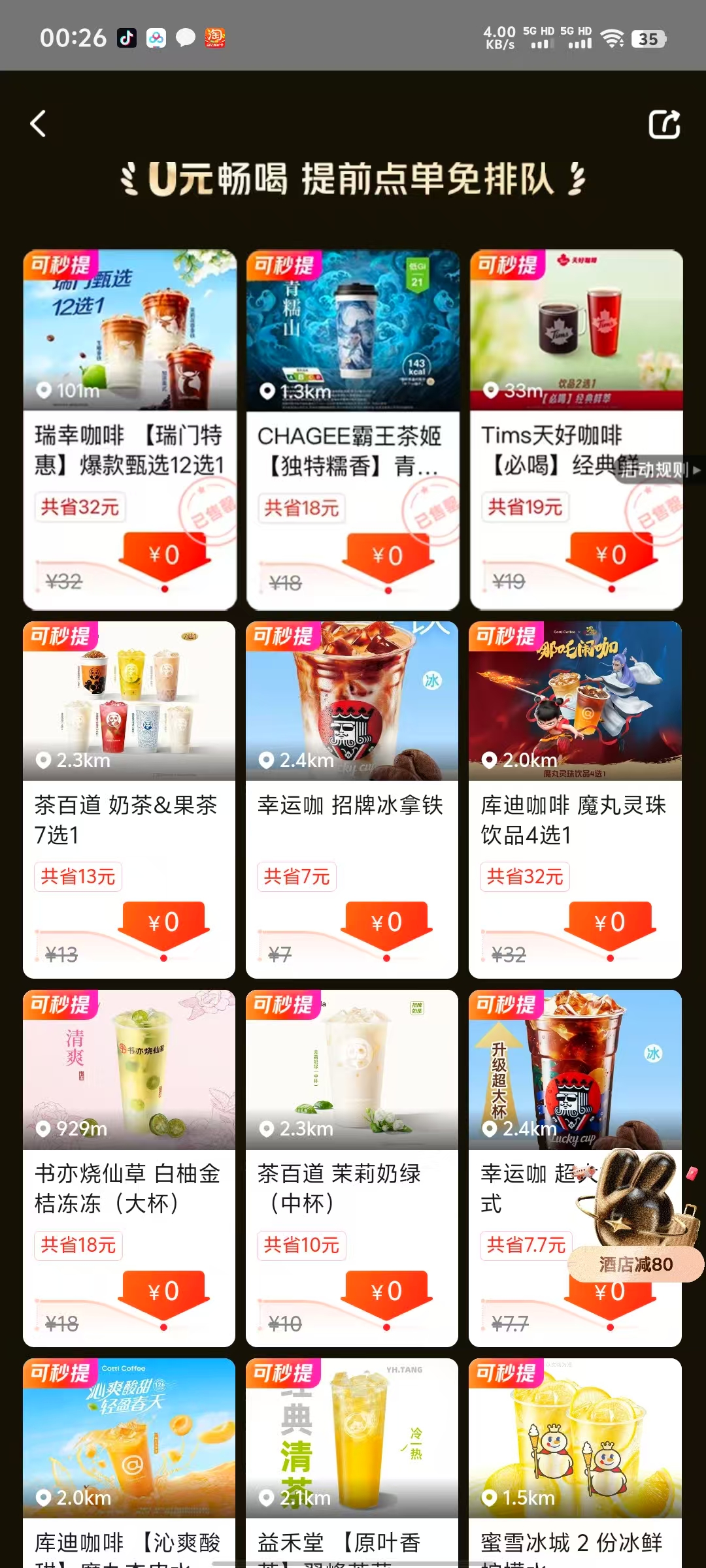Viewport: 706px width, 1568px height.
Task: Open the CHAGEE 霸王茶姬 product image
Action: coord(352,330)
